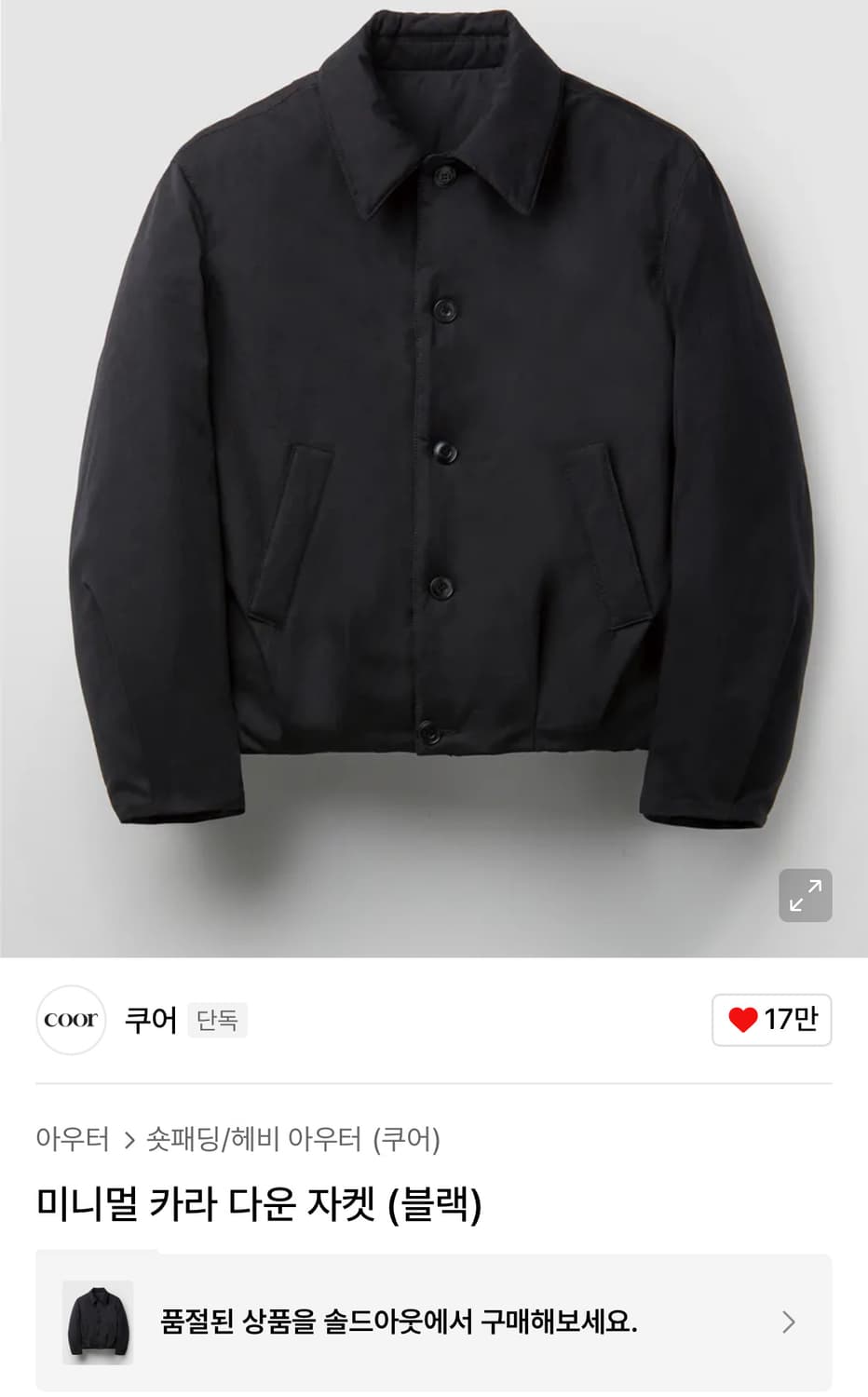The width and height of the screenshot is (868, 1397).
Task: Click the diagonal expand arrows on the image
Action: [805, 895]
